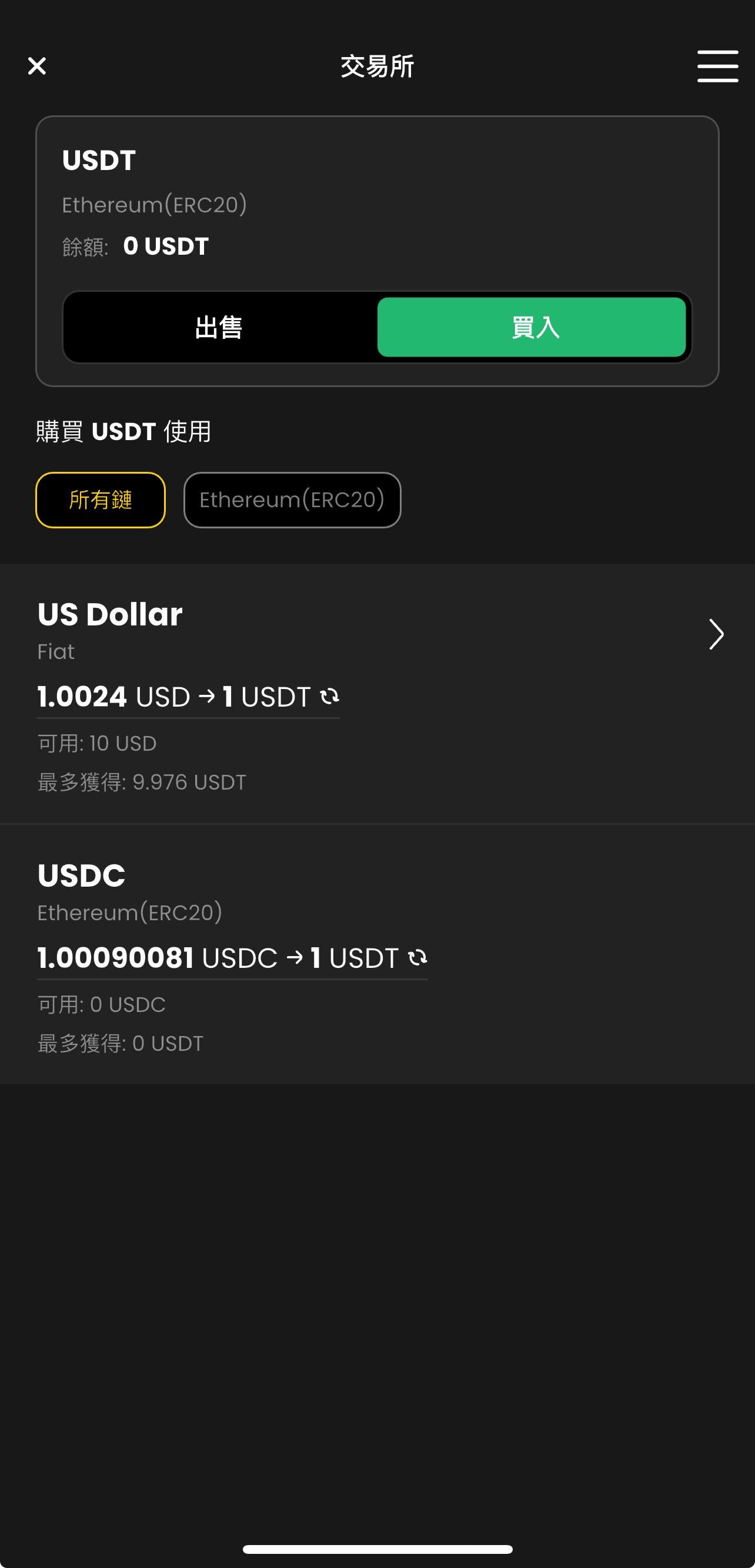
Task: Select the 買入 (buy) tab
Action: tap(532, 328)
